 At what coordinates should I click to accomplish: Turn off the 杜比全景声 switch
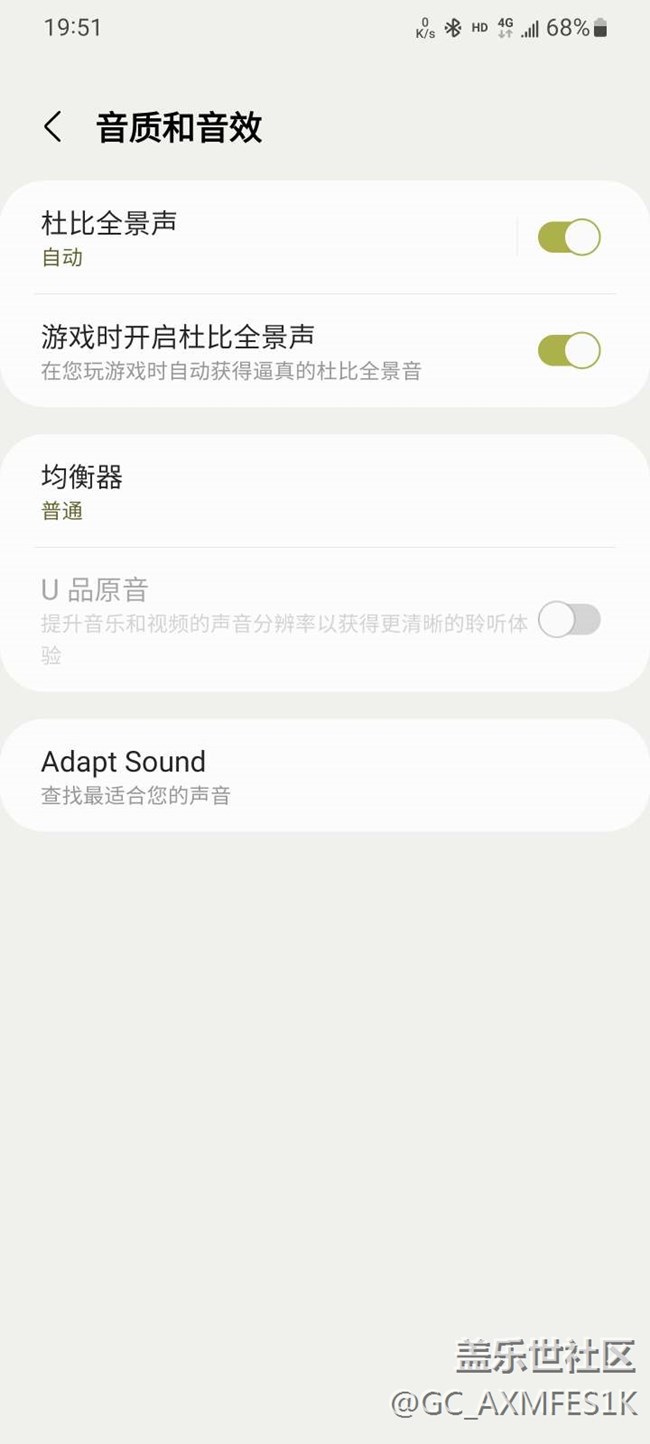568,238
